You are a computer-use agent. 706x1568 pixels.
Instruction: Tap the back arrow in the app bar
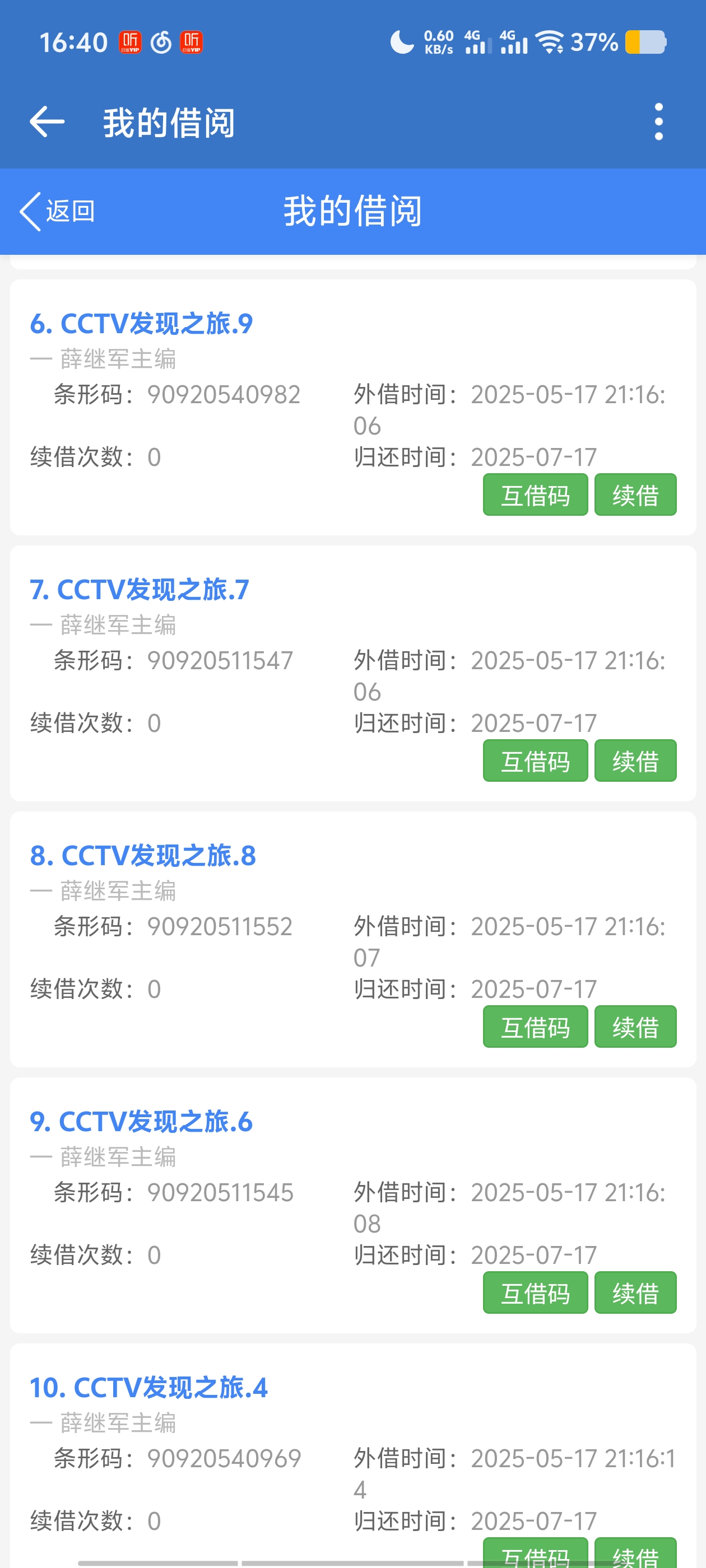[x=47, y=122]
